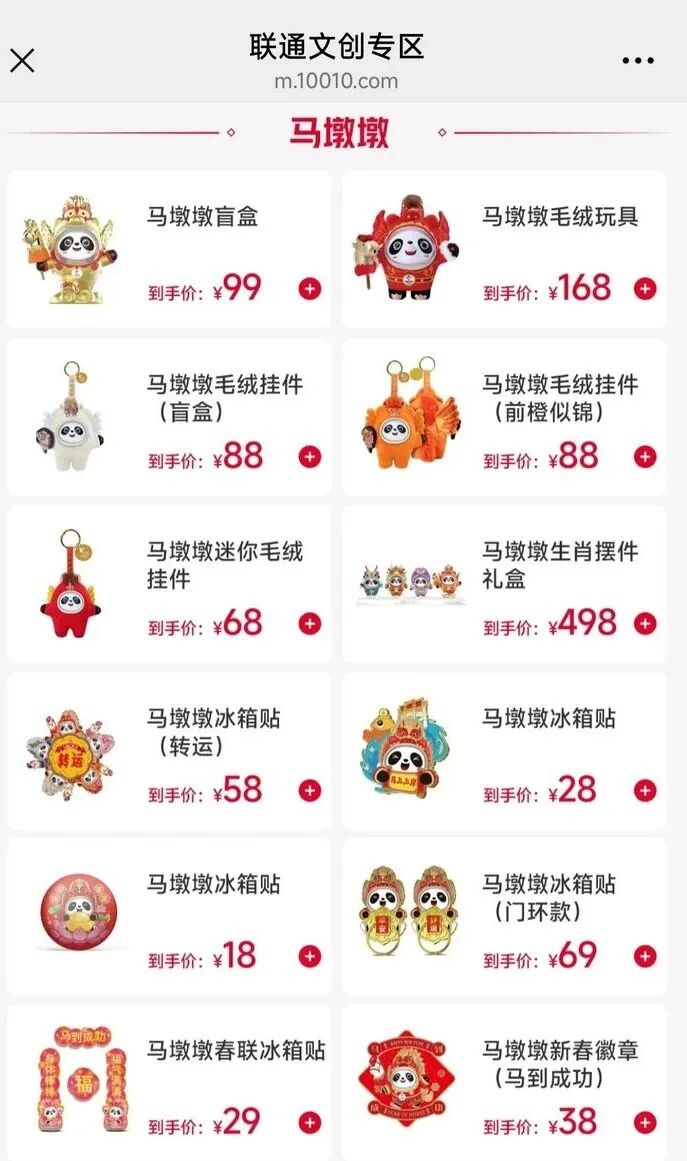Close the 联通文创专区 web page
The height and width of the screenshot is (1161, 687).
point(22,61)
